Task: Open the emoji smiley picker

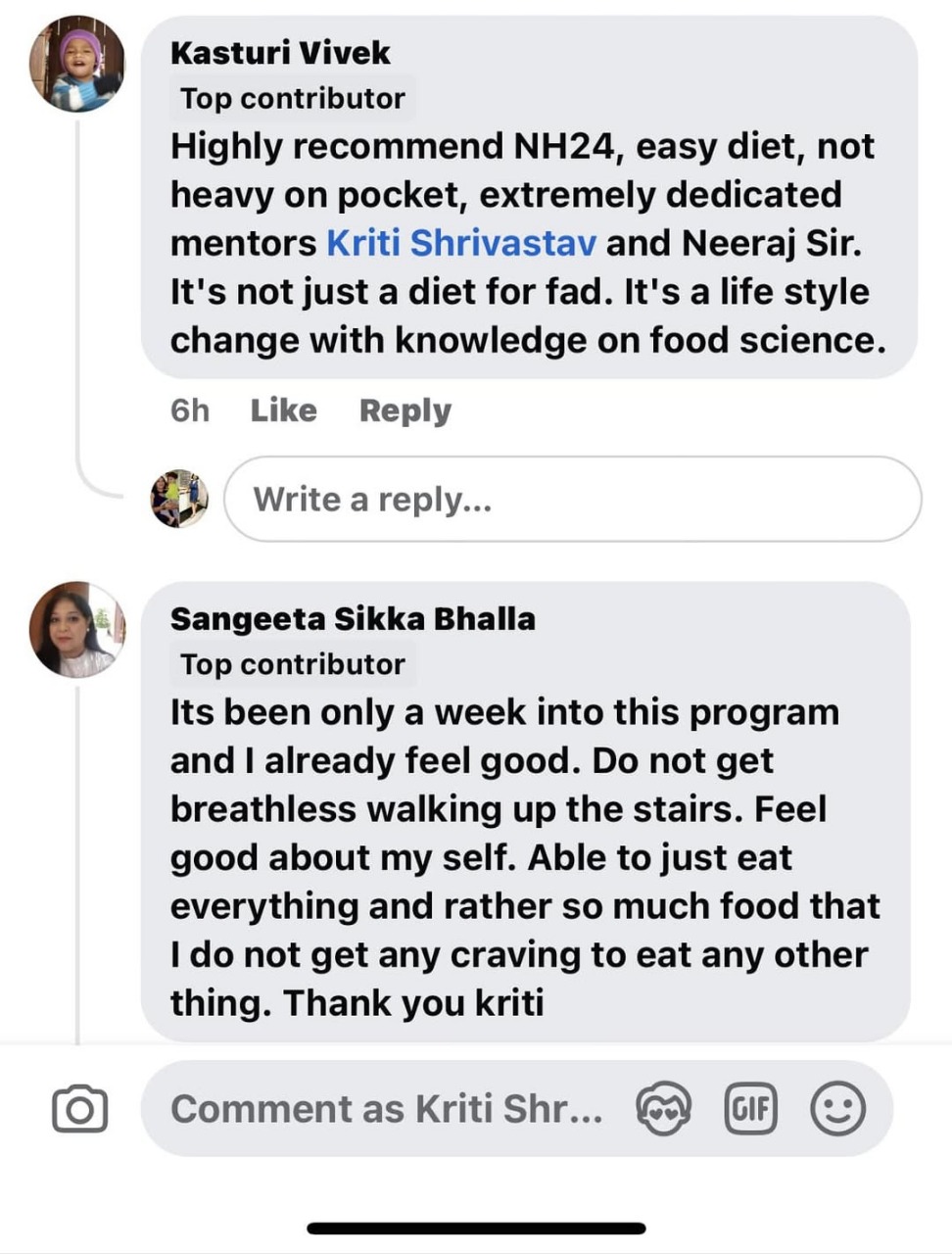Action: click(837, 1109)
